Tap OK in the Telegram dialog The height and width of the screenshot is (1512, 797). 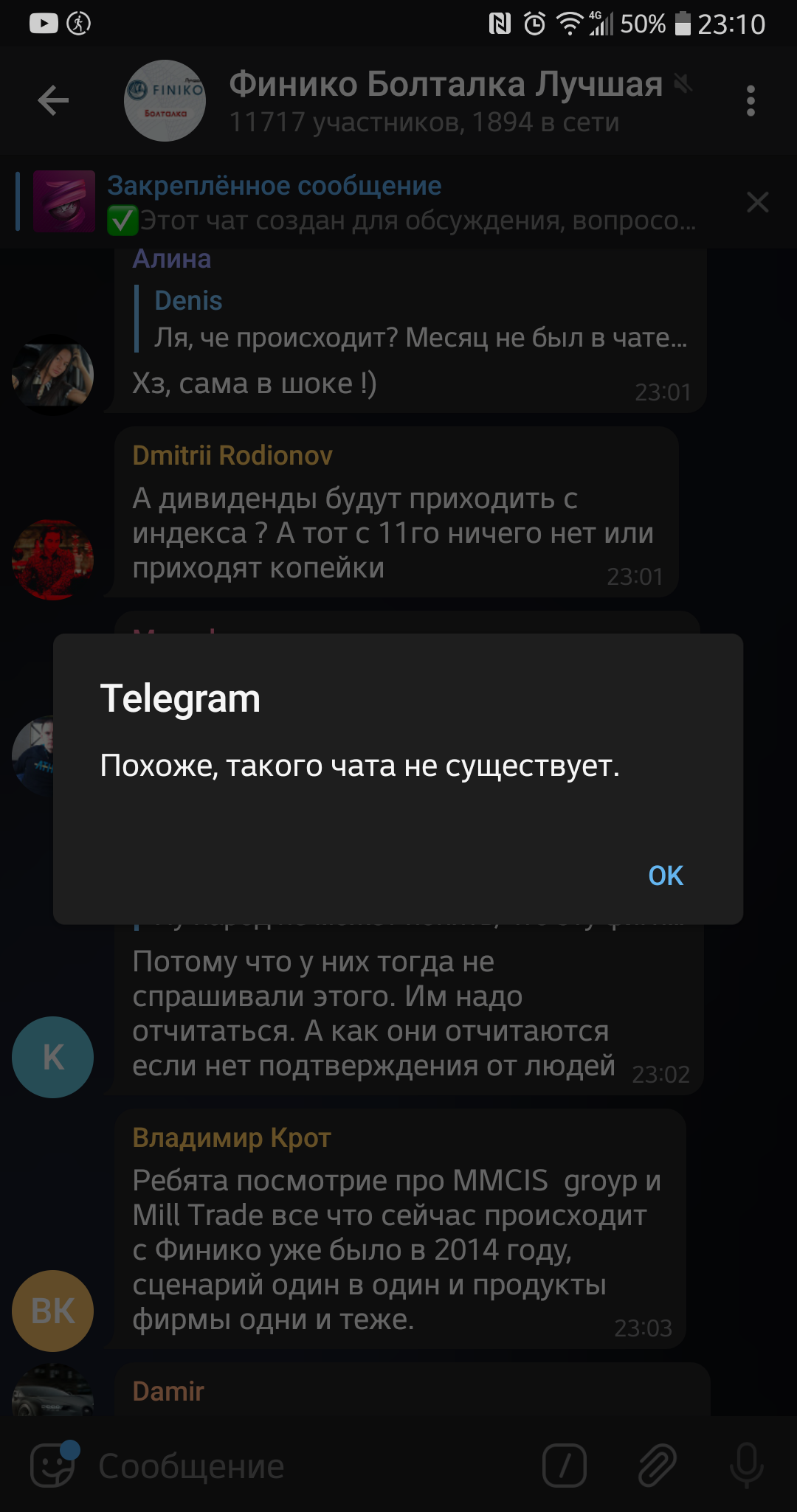665,875
